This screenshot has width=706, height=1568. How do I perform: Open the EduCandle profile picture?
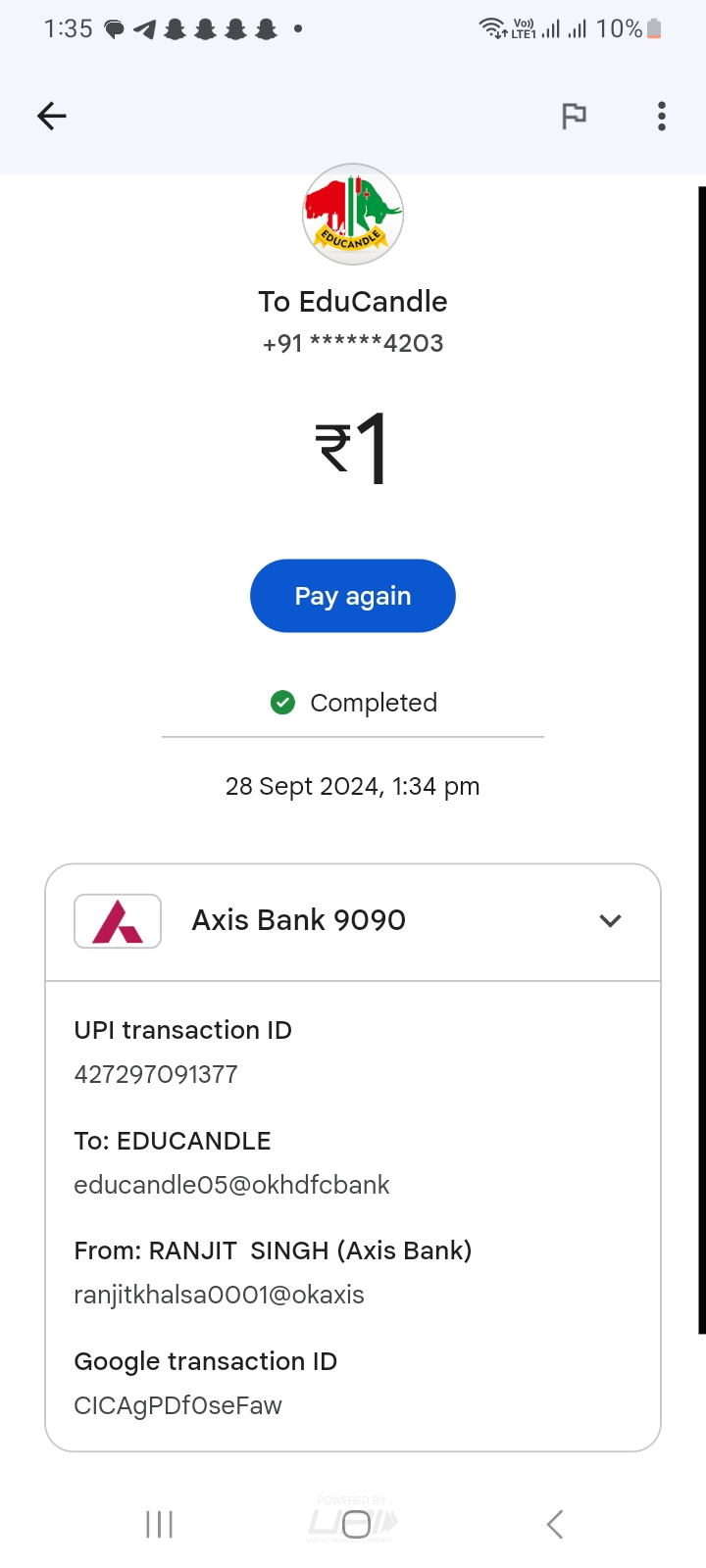pyautogui.click(x=353, y=215)
